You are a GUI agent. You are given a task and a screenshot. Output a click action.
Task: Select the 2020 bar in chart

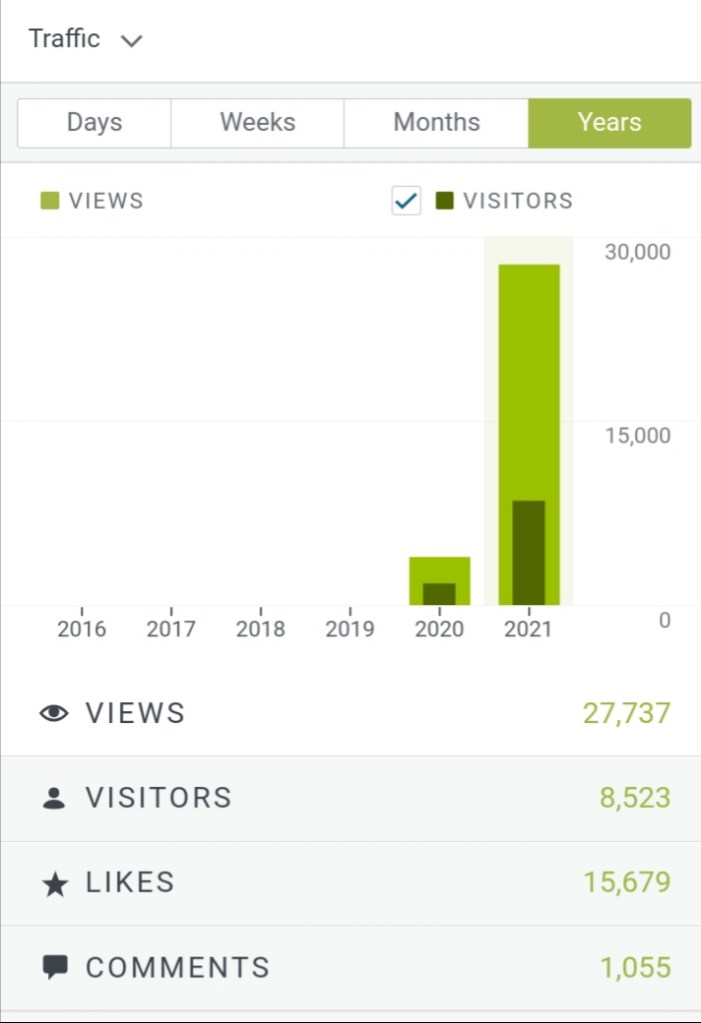pos(439,581)
